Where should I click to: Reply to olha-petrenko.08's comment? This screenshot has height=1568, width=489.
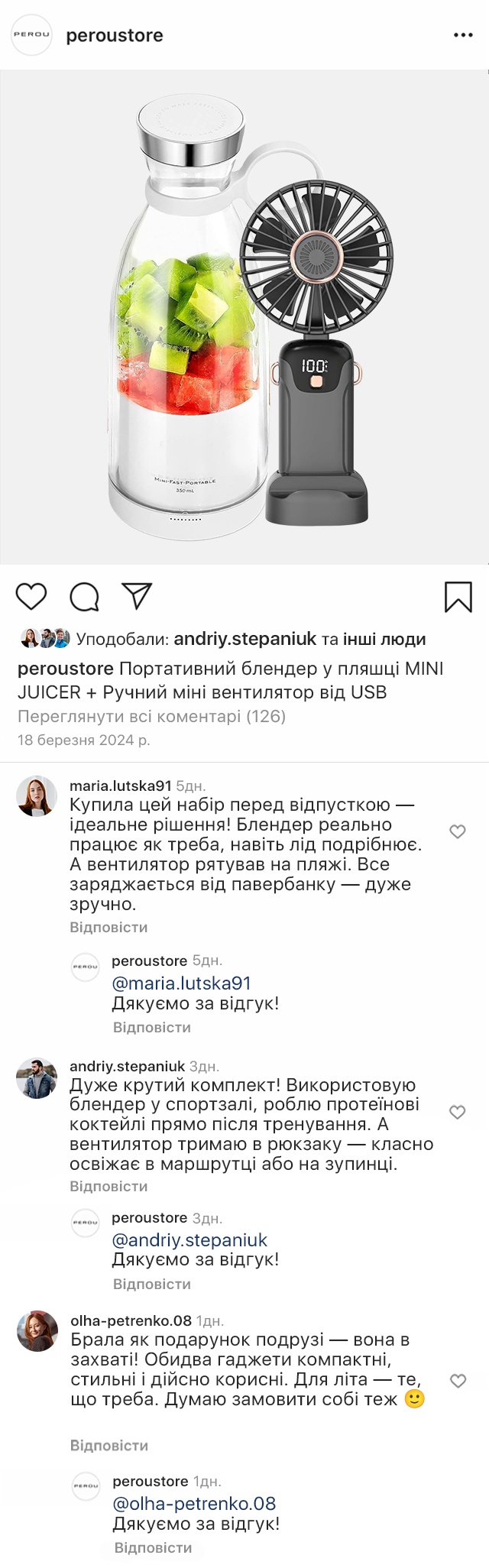(x=109, y=1445)
